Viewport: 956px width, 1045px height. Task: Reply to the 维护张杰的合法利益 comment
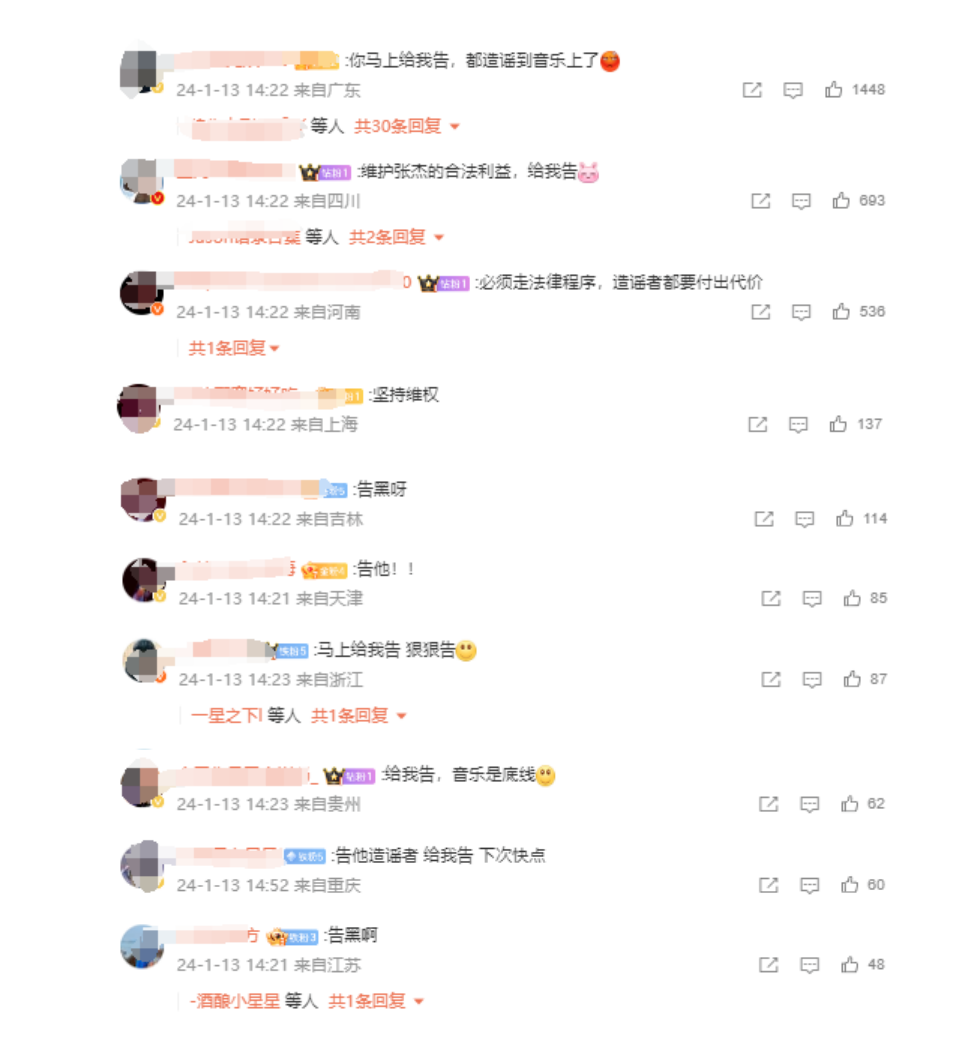(x=801, y=201)
